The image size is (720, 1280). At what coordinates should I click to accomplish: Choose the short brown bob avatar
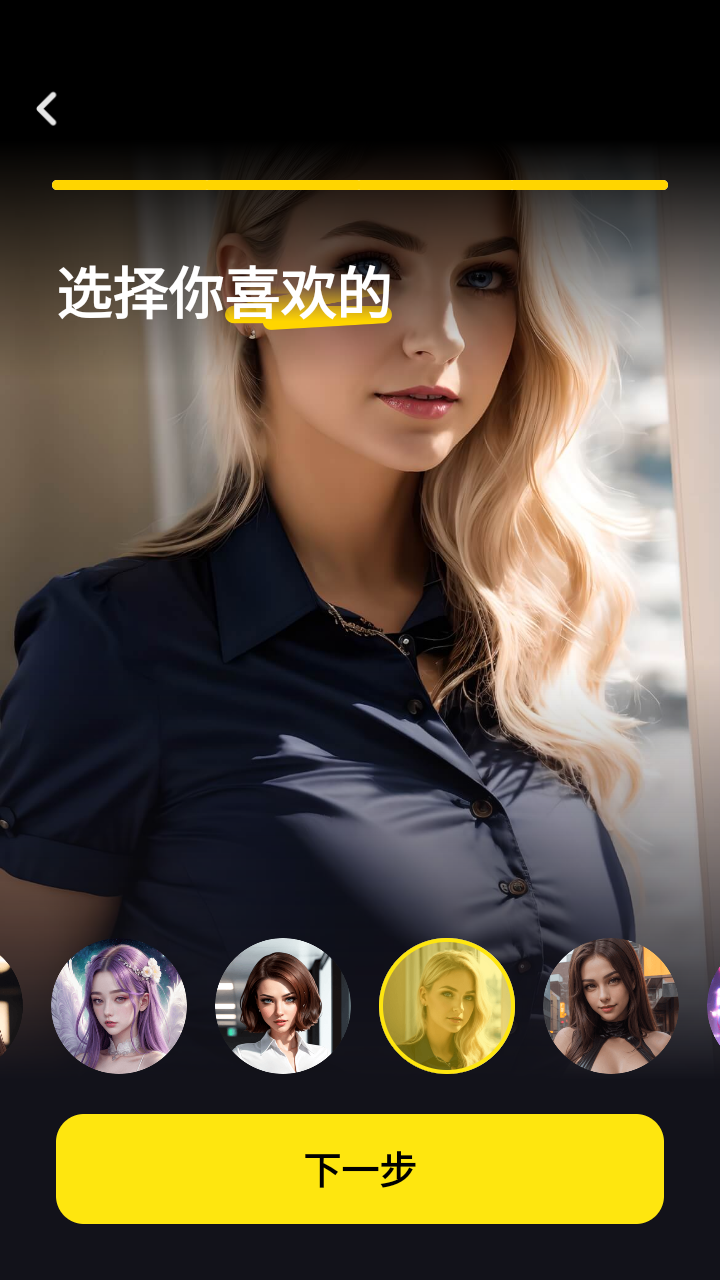click(283, 1006)
